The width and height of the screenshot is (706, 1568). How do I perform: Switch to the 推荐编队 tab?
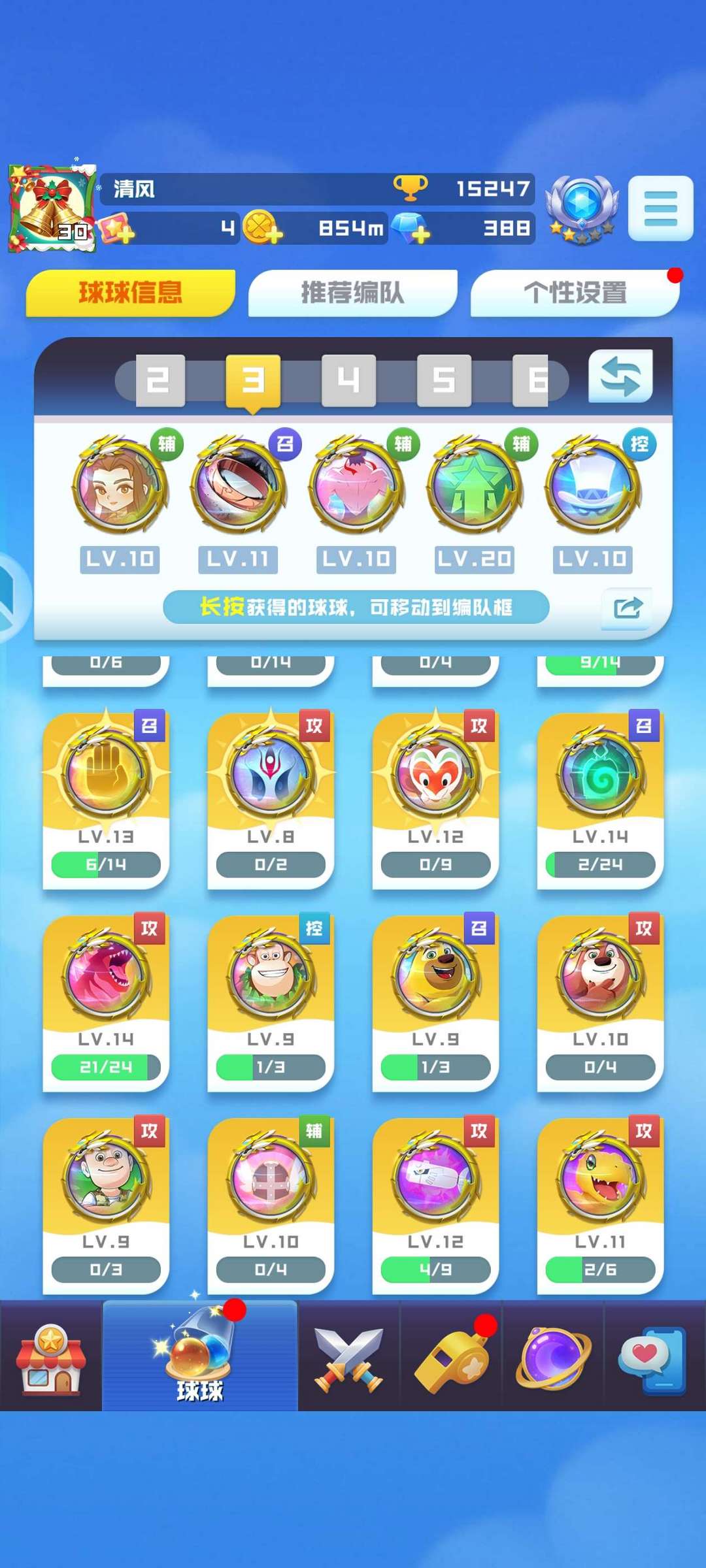point(352,293)
